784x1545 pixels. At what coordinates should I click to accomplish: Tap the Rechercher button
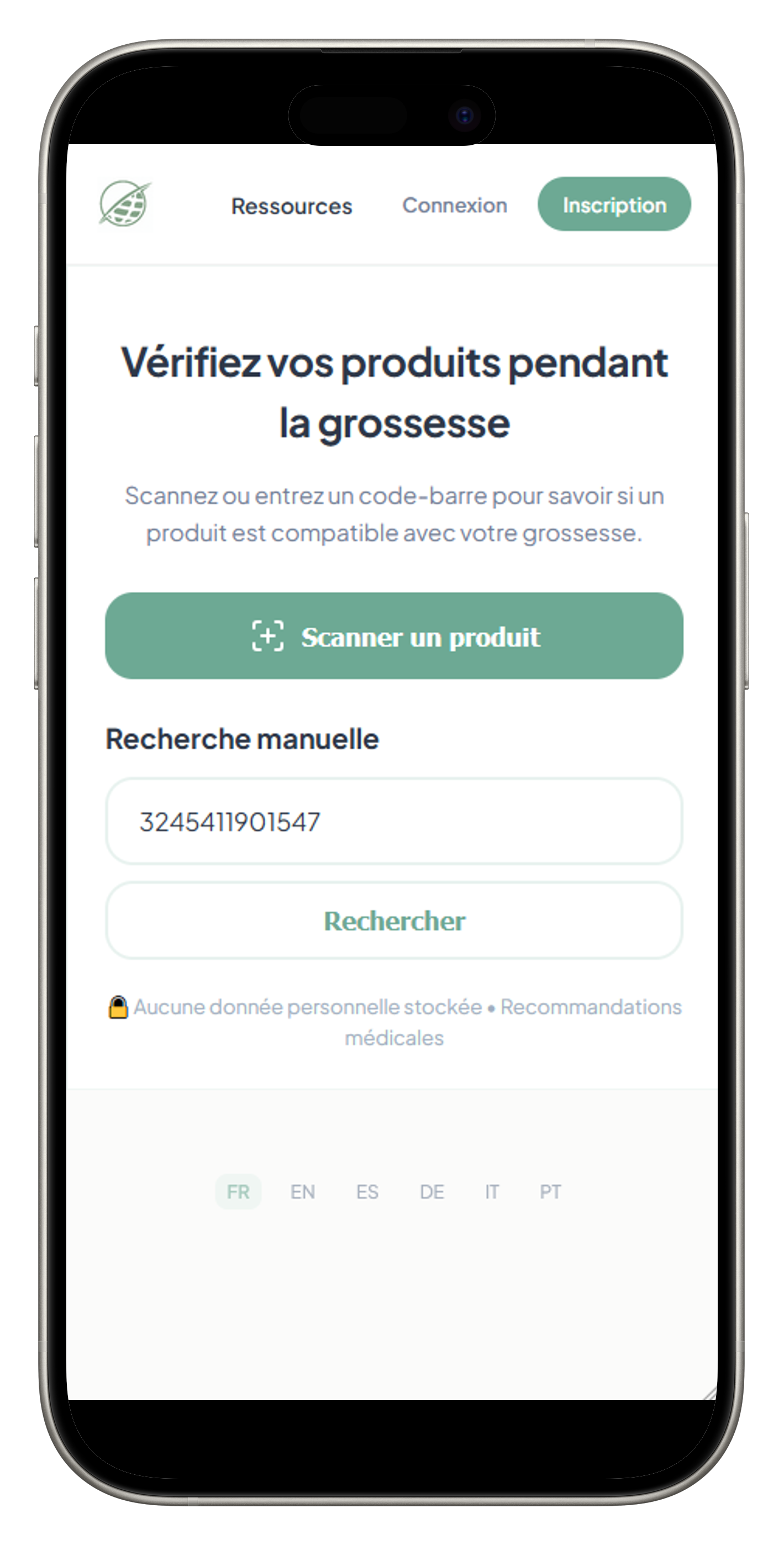pyautogui.click(x=394, y=921)
